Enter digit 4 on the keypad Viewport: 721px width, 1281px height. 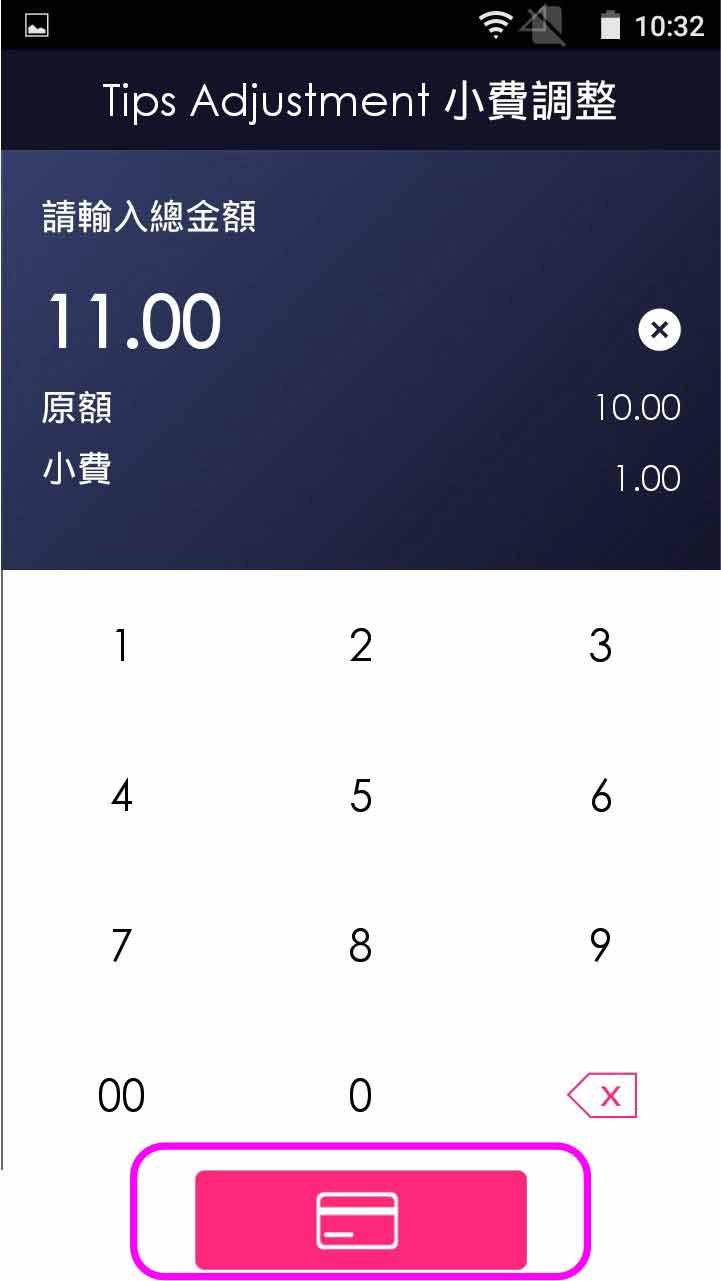tap(121, 796)
